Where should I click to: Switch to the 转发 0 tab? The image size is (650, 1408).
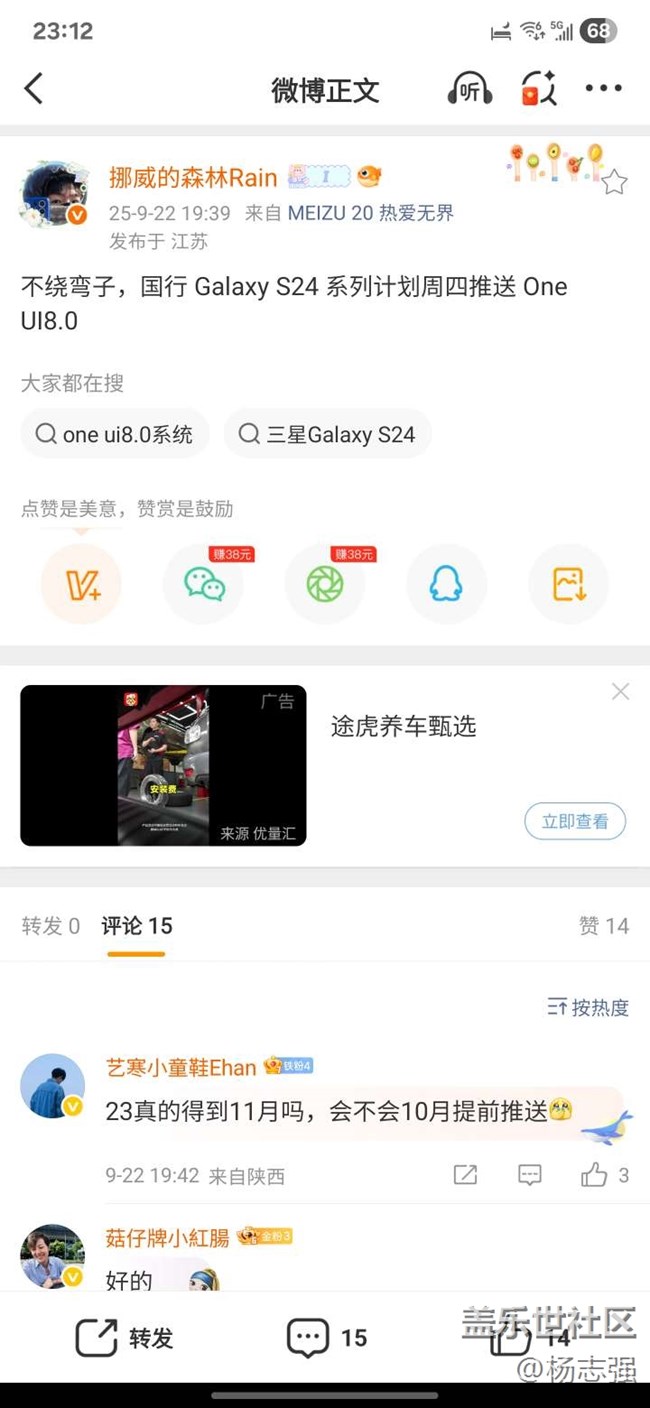[51, 926]
